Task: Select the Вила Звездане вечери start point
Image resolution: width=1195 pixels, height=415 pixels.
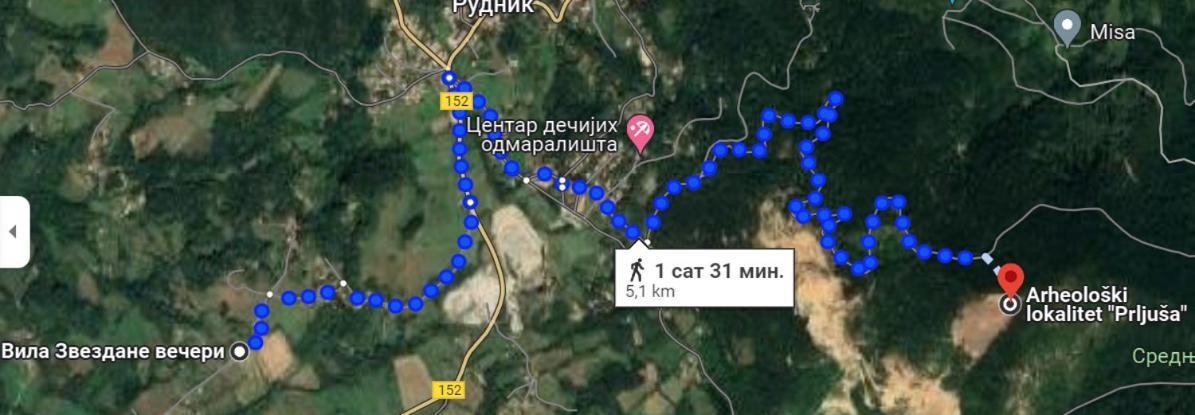Action: (x=240, y=351)
